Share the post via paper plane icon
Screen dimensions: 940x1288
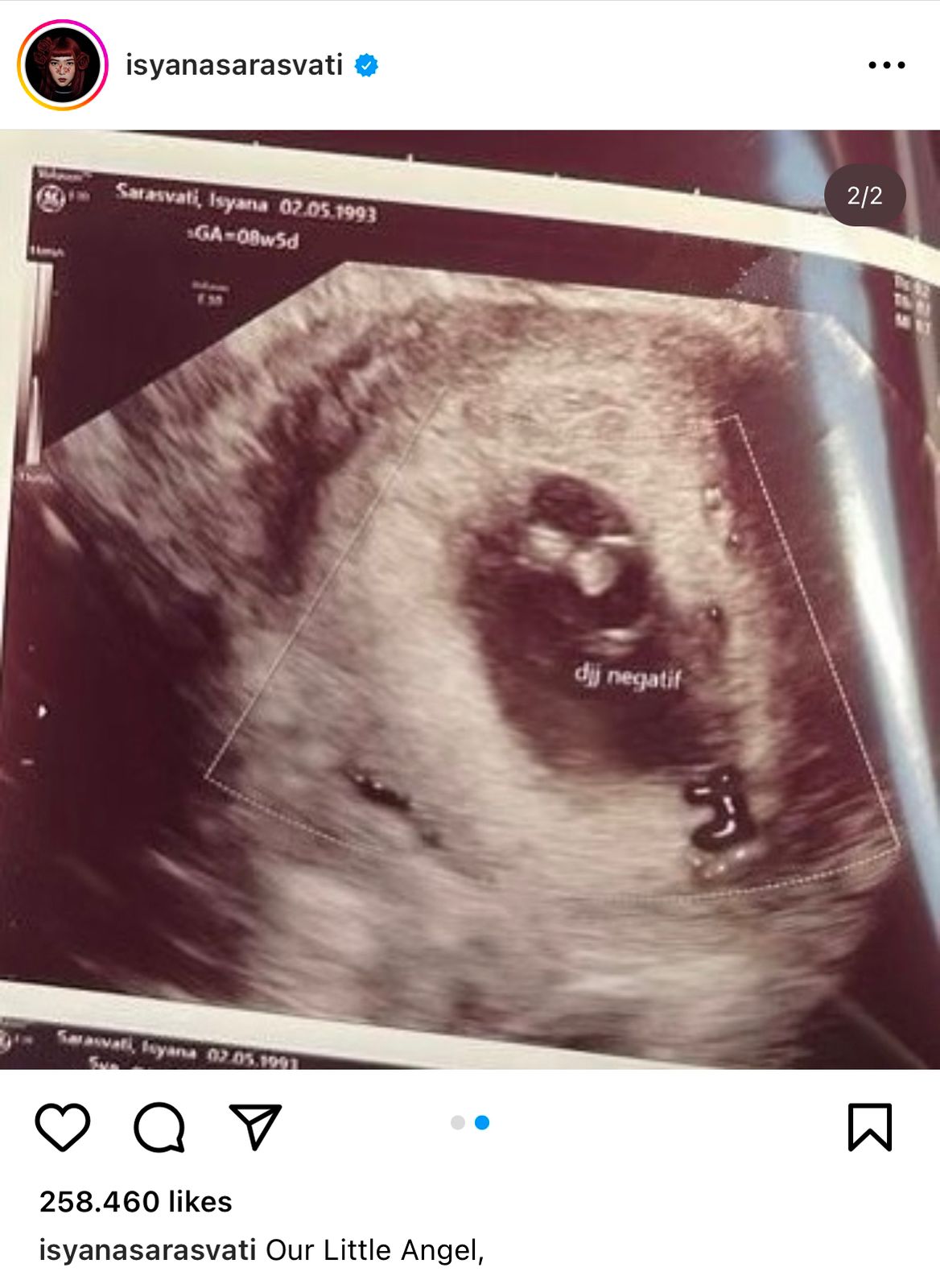click(255, 1126)
